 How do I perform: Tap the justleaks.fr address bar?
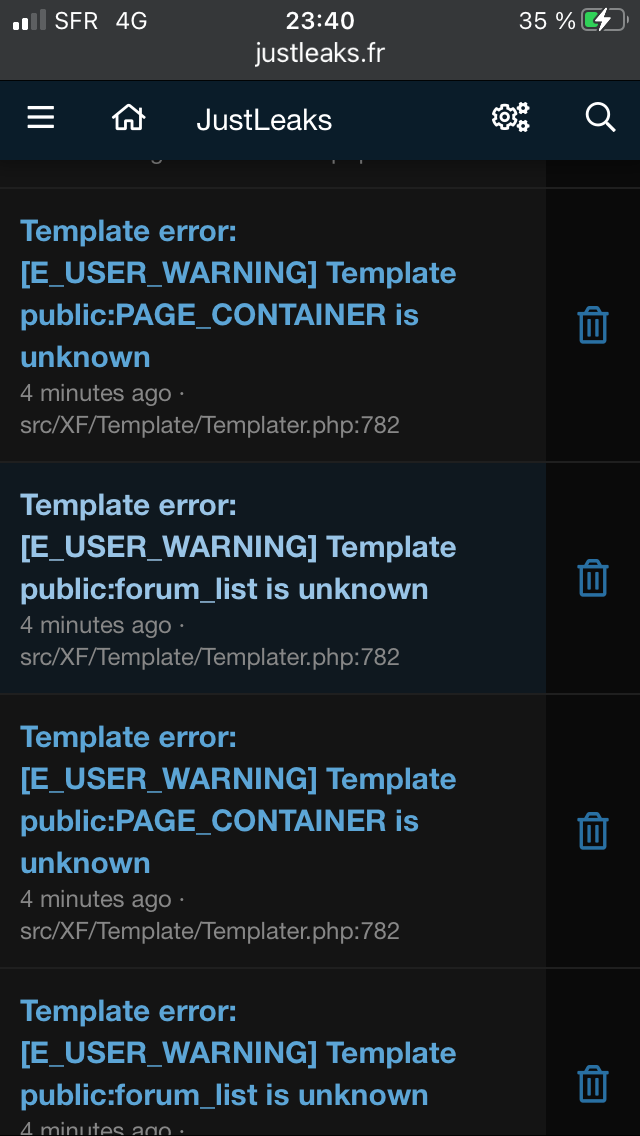[320, 53]
